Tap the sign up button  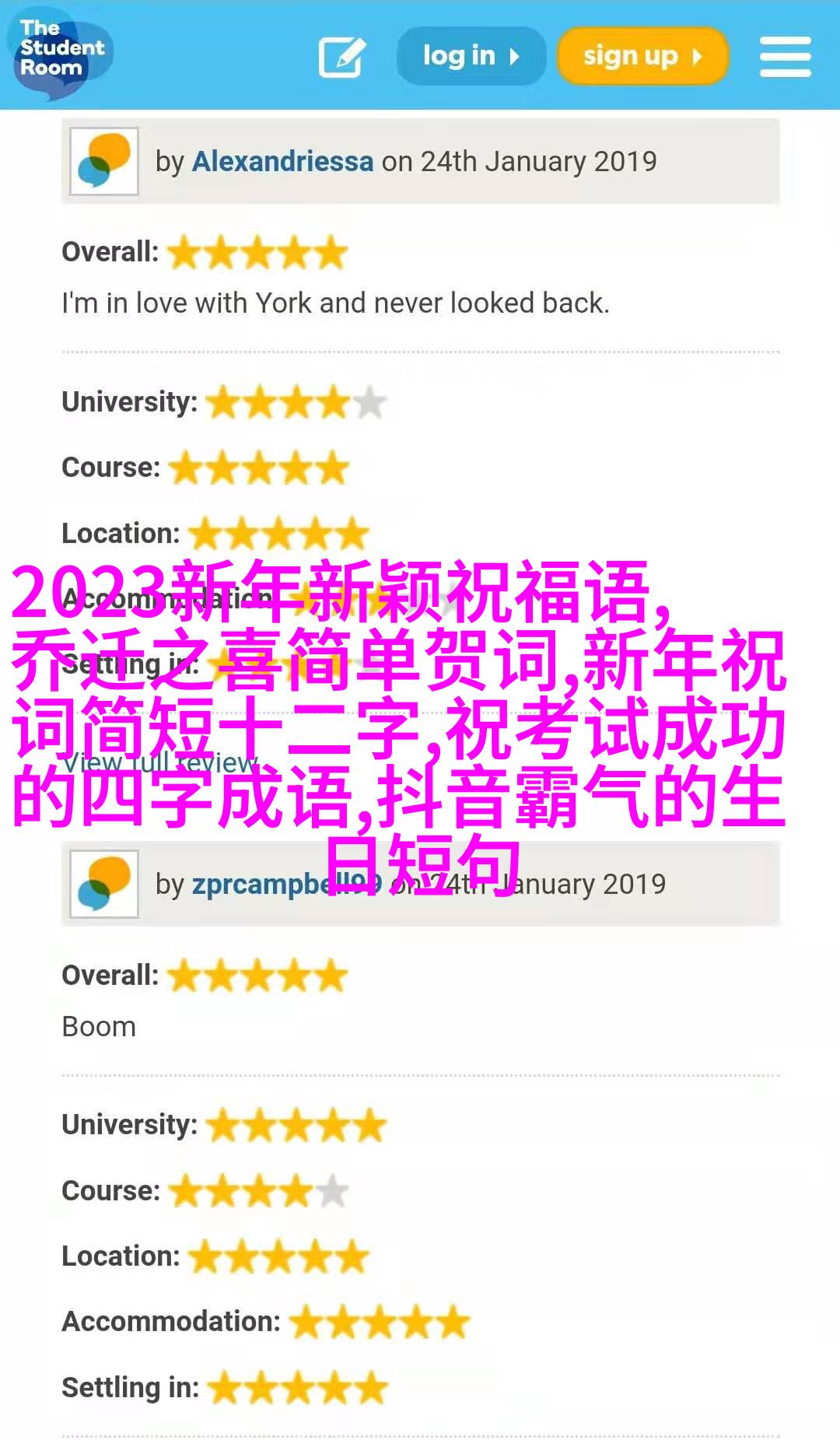pos(642,56)
